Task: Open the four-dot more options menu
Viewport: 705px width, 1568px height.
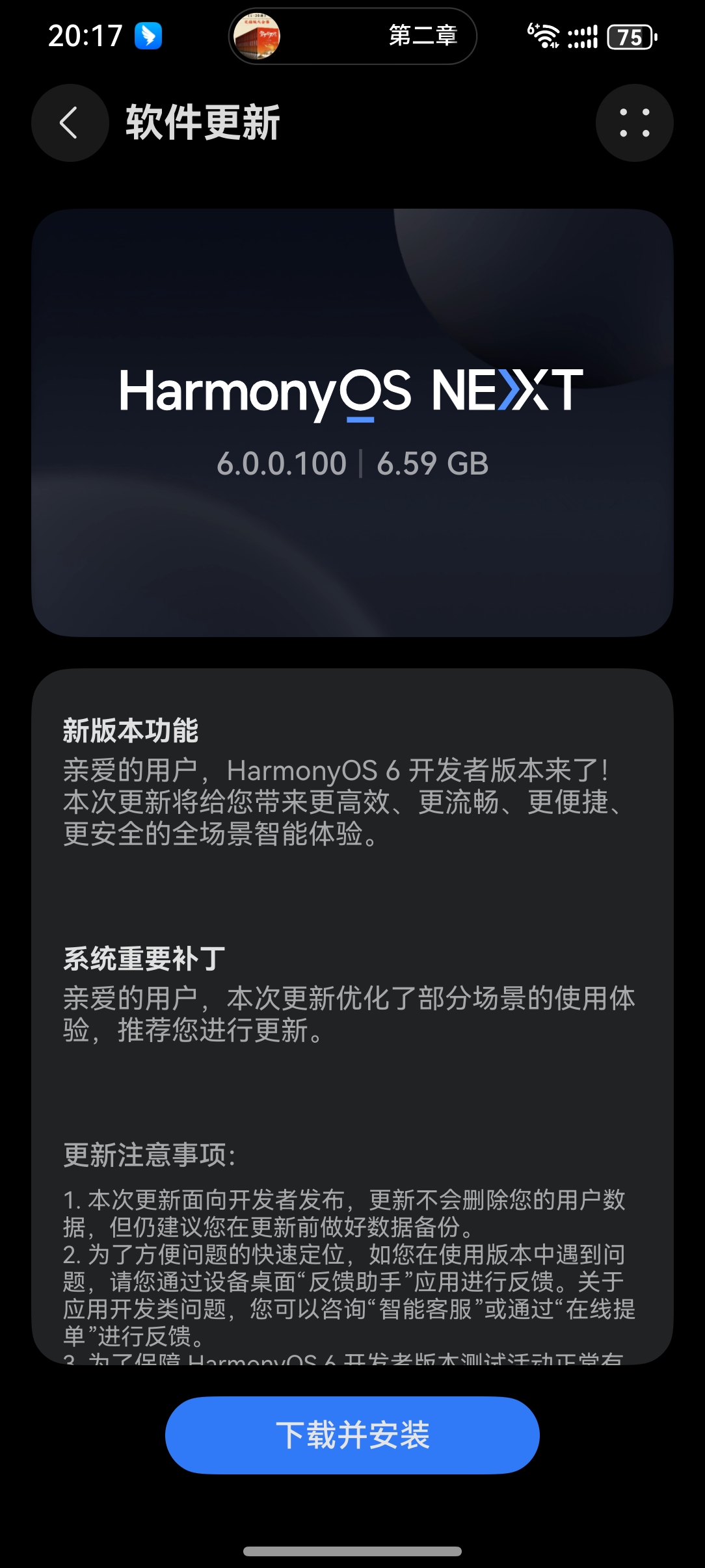Action: 634,123
